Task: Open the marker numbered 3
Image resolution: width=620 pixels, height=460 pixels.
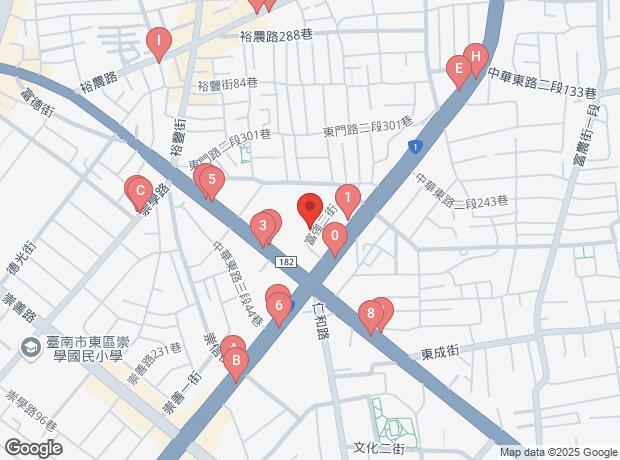Action: pyautogui.click(x=263, y=226)
